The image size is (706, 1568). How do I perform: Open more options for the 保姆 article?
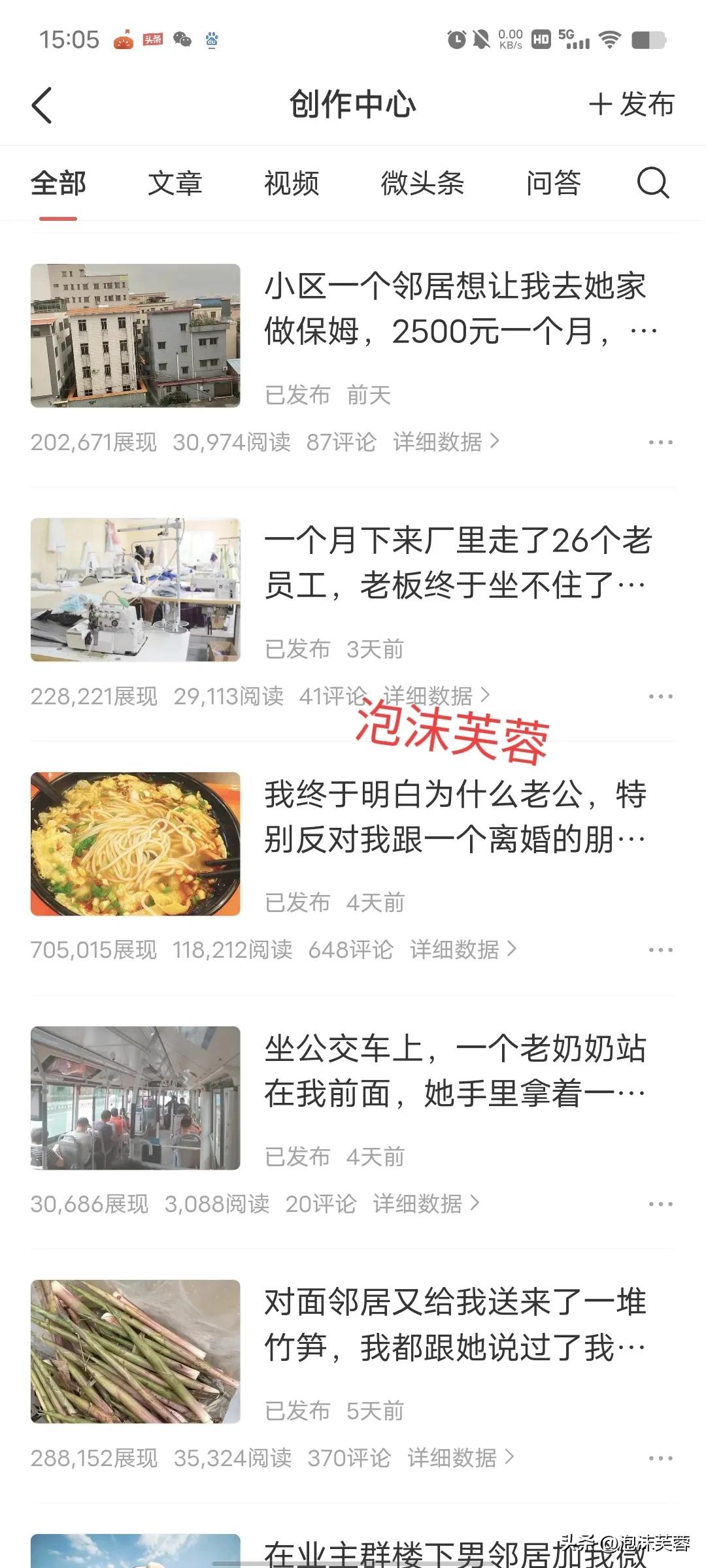(662, 442)
